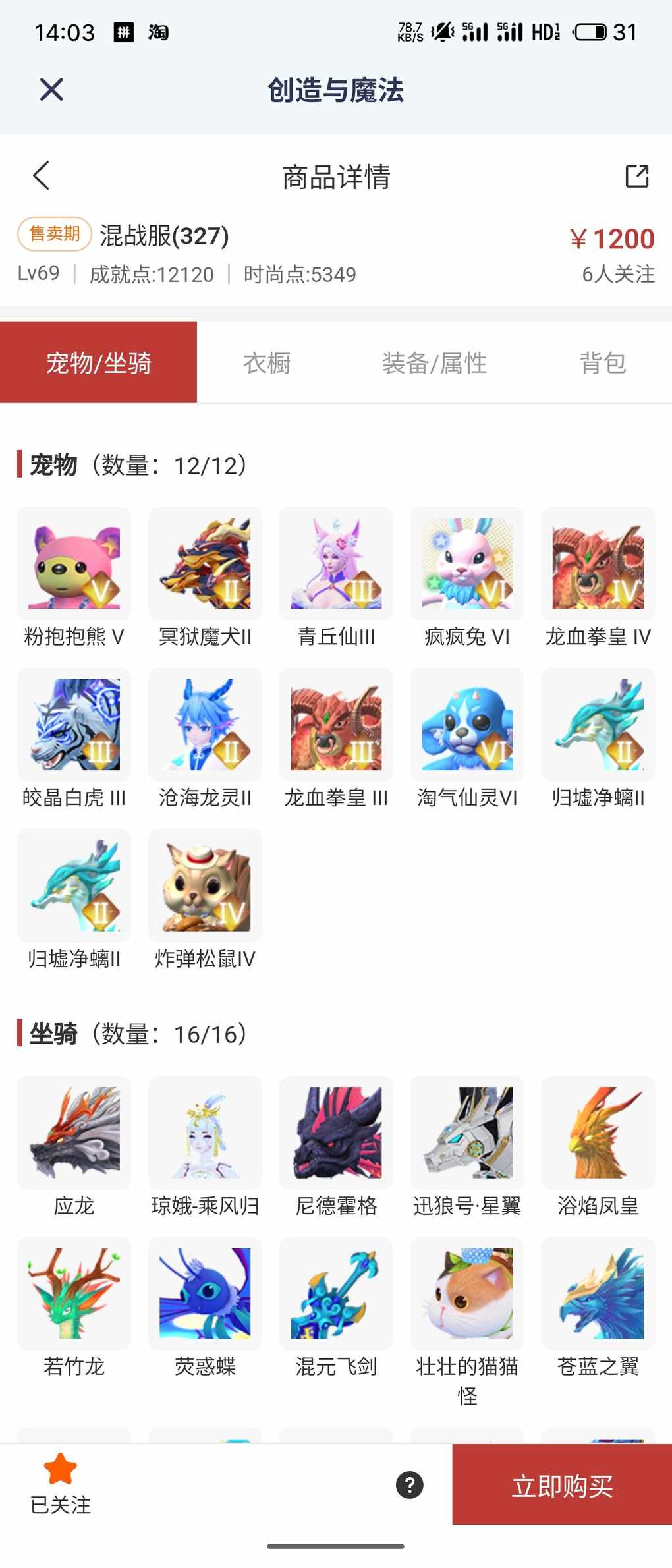Go back from 商品详情
Screen dimensions: 672x1568
click(42, 176)
